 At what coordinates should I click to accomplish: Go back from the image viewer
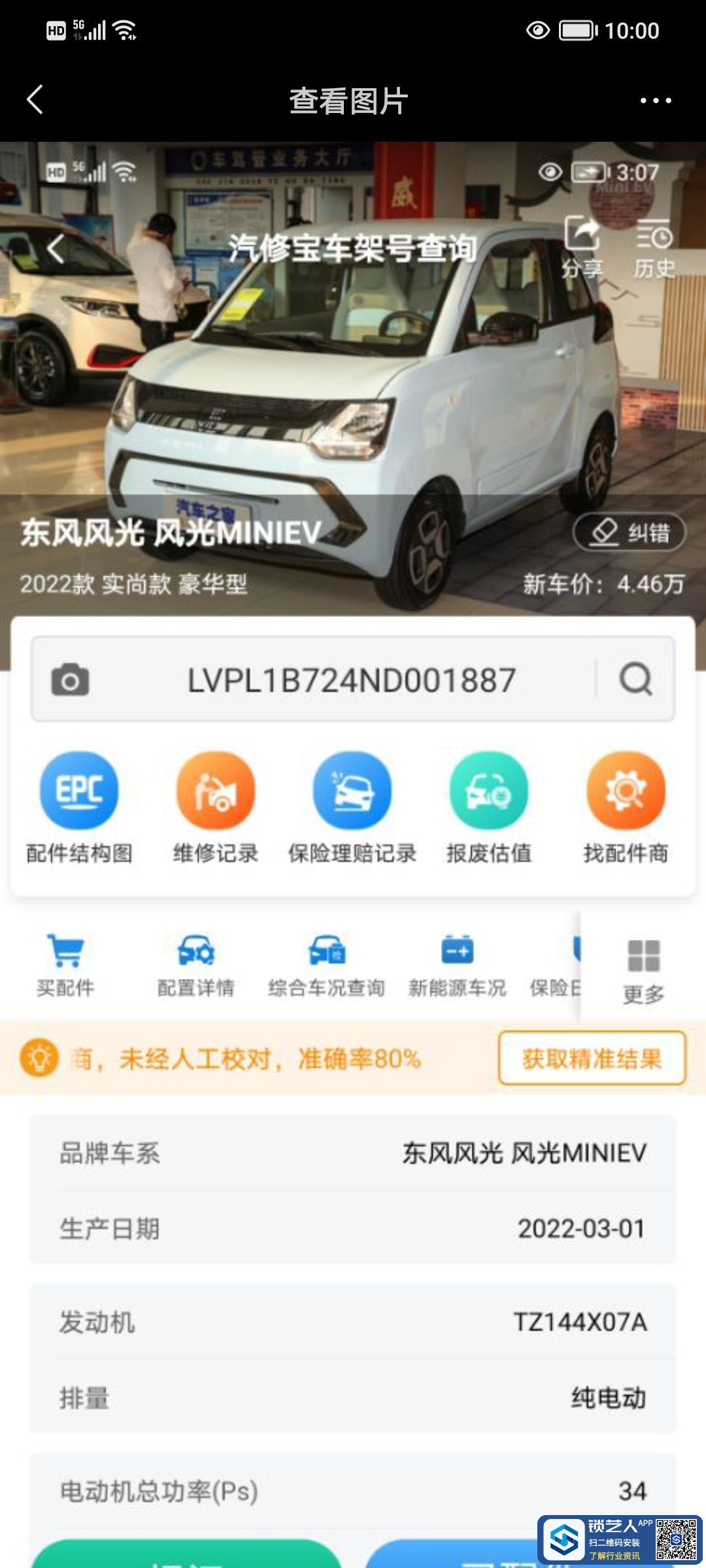[x=35, y=100]
